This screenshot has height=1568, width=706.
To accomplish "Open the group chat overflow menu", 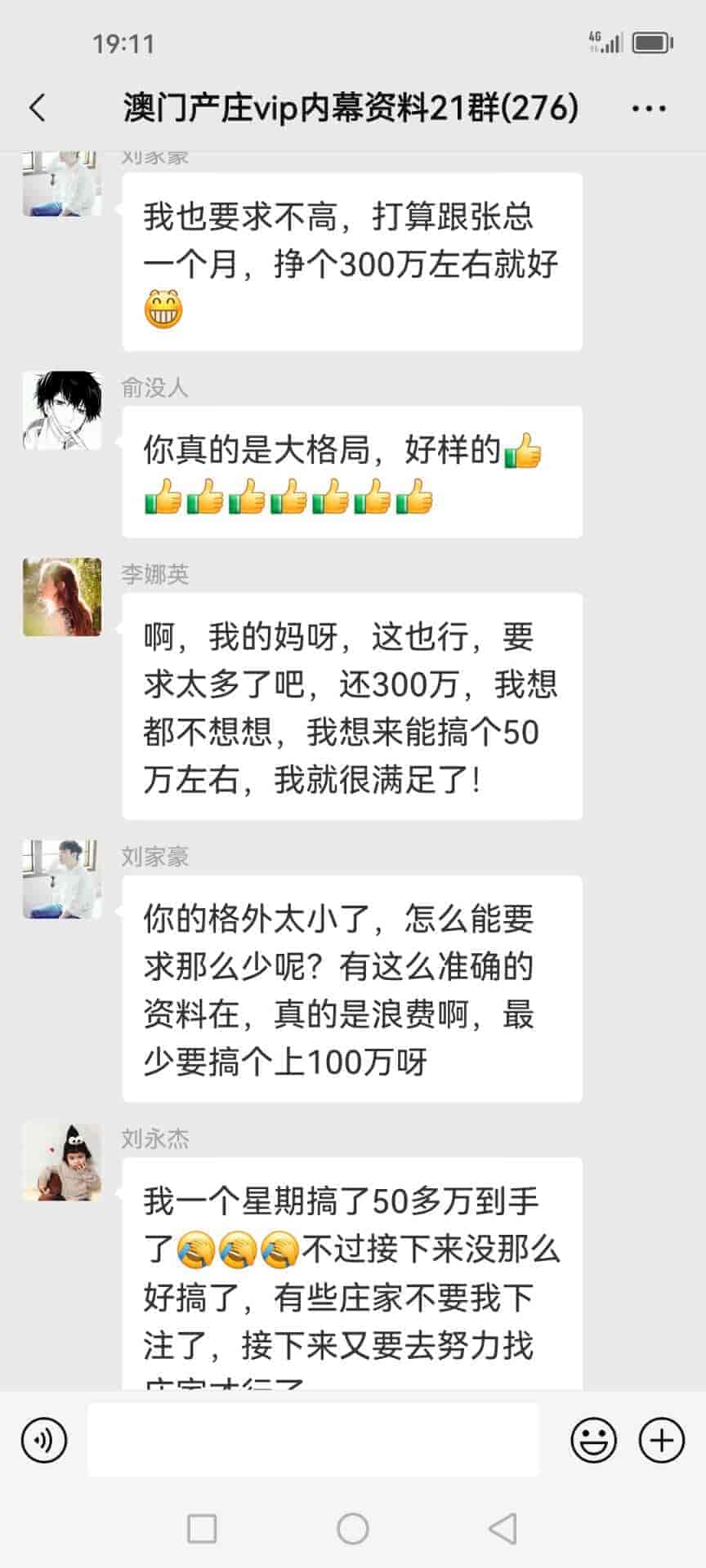I will tap(649, 108).
